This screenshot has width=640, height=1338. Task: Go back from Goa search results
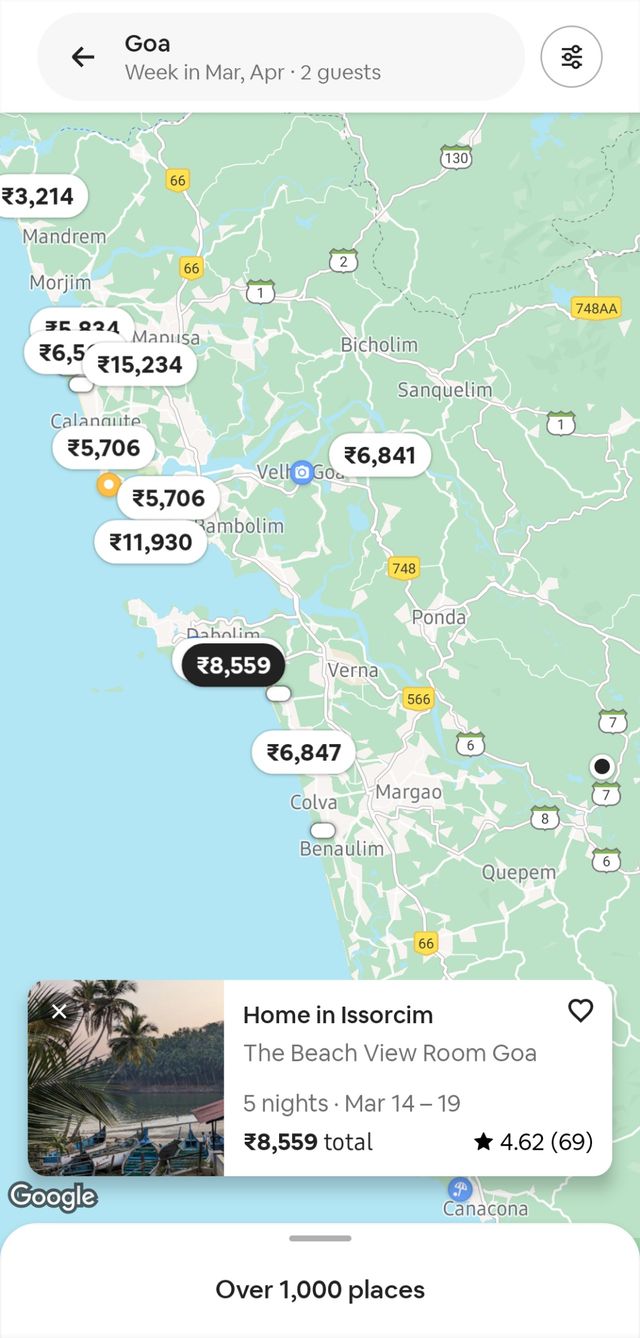click(83, 57)
